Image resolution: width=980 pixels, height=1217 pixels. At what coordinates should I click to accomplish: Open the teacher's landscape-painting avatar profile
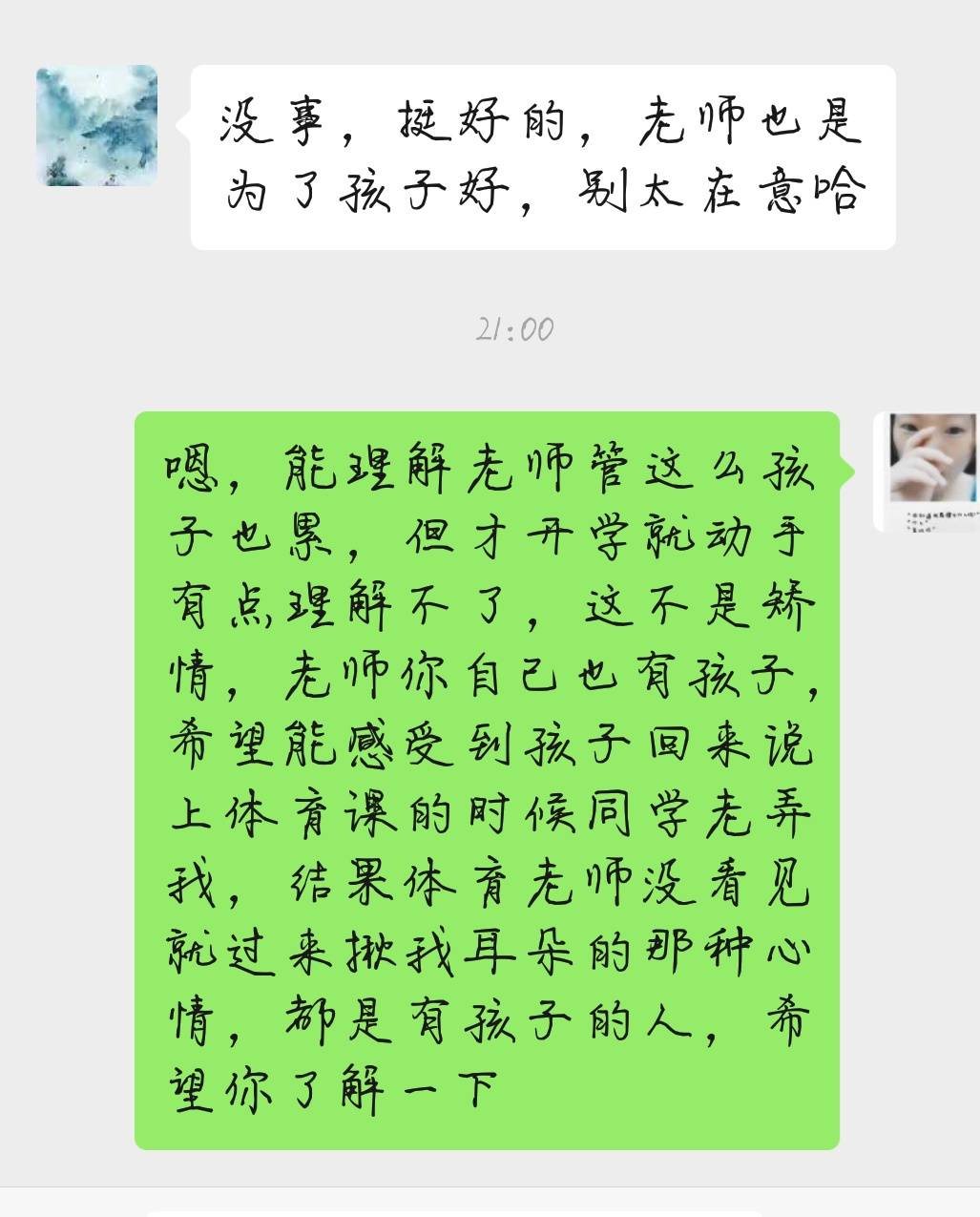96,125
